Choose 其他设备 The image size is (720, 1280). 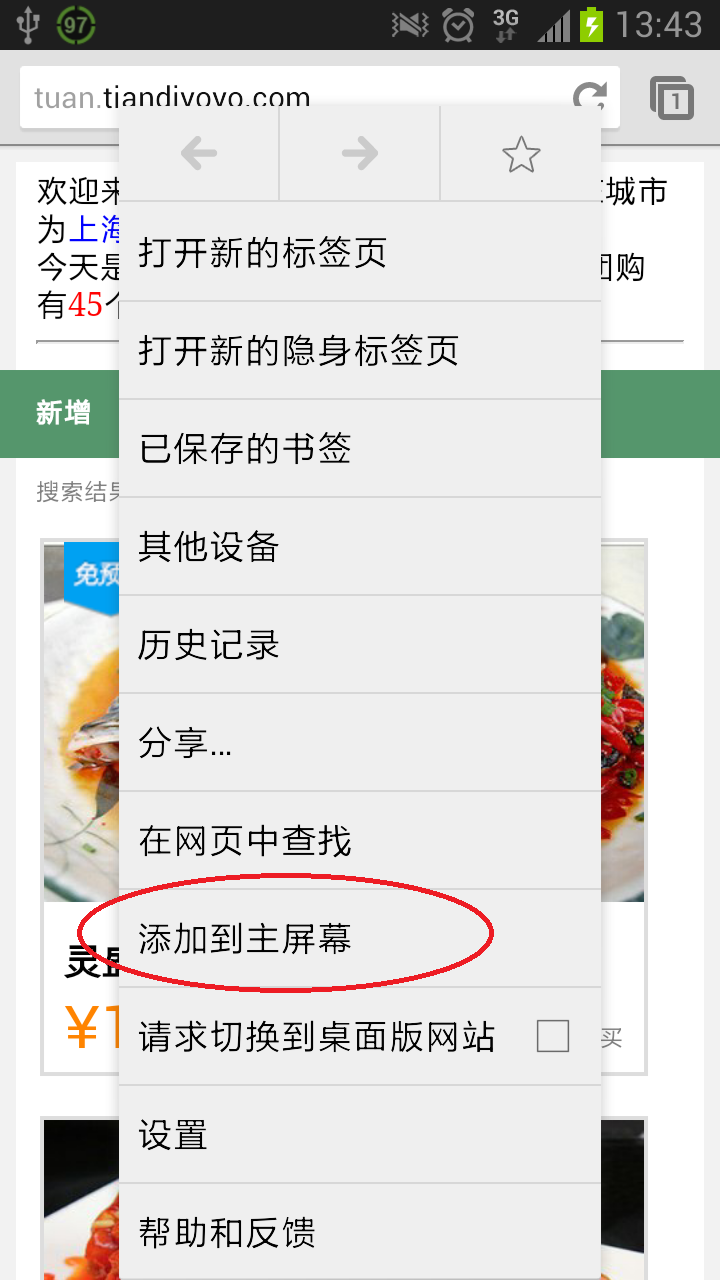click(x=360, y=546)
